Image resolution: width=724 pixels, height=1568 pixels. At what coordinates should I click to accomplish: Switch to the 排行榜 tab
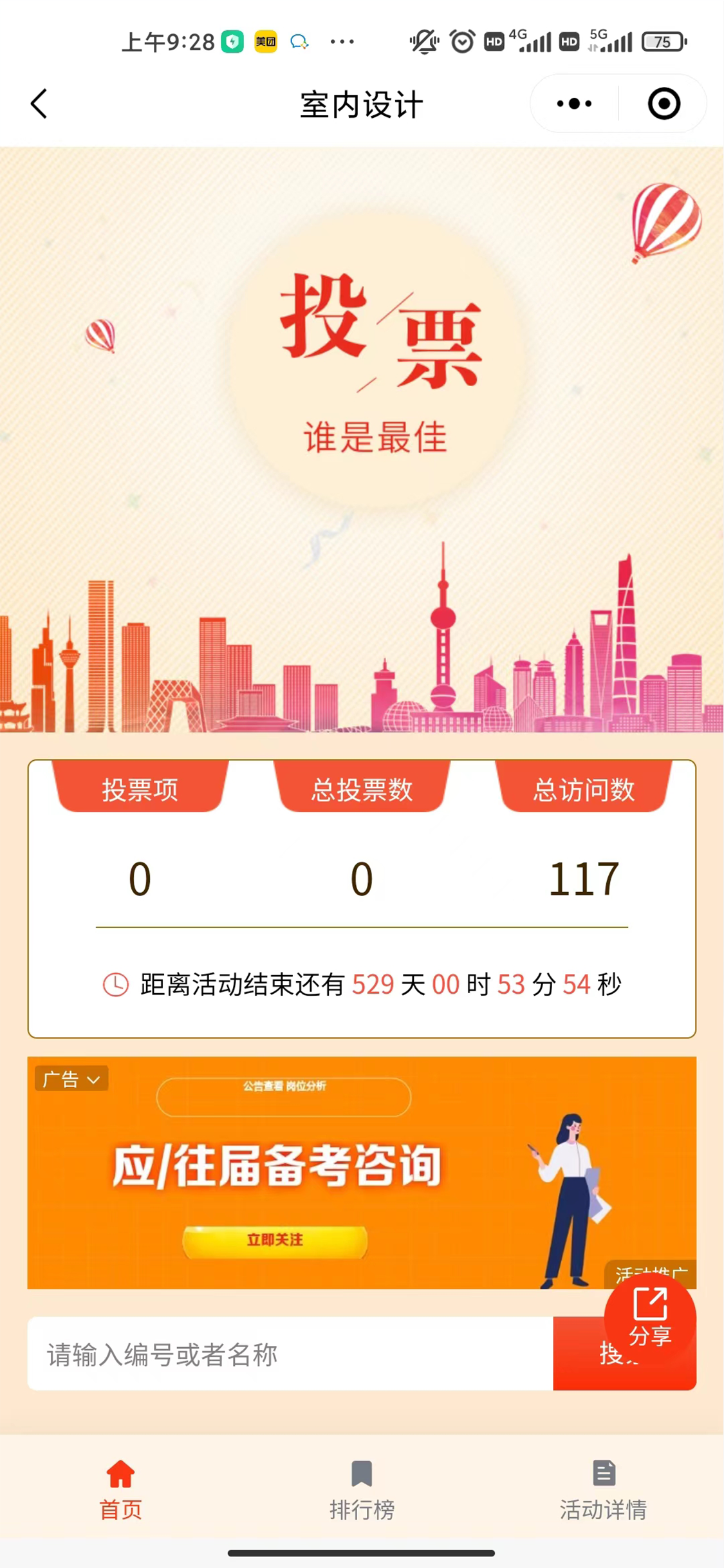coord(362,1489)
